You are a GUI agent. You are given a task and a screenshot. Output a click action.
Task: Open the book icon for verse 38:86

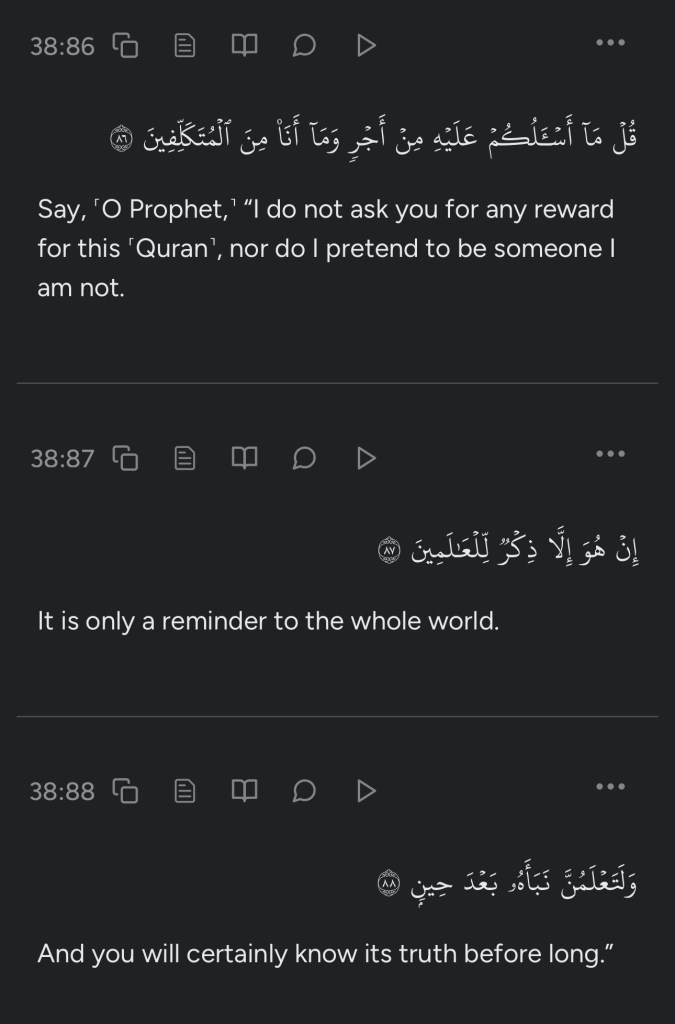[x=245, y=45]
